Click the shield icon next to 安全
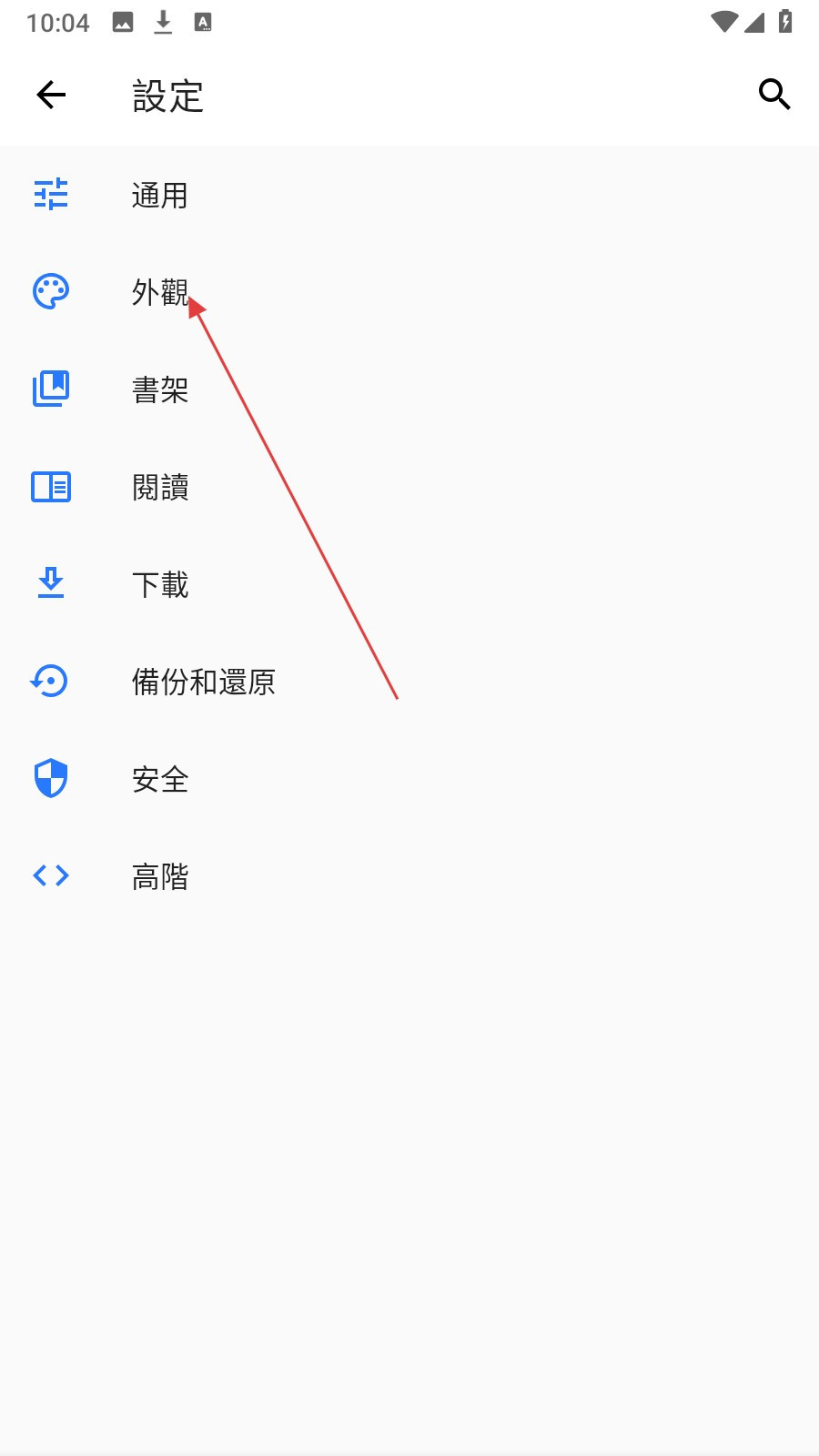 [x=51, y=779]
